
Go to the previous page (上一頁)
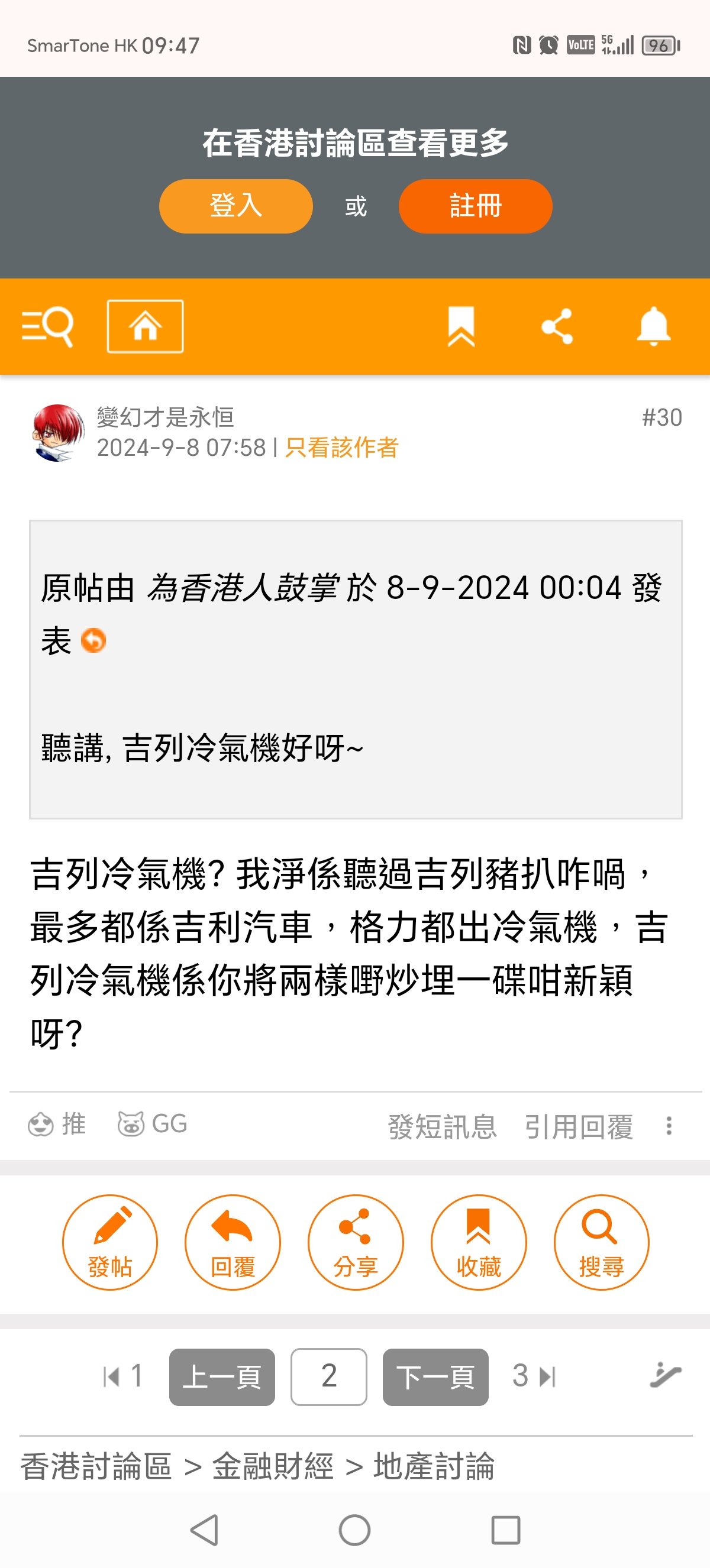click(x=222, y=1377)
